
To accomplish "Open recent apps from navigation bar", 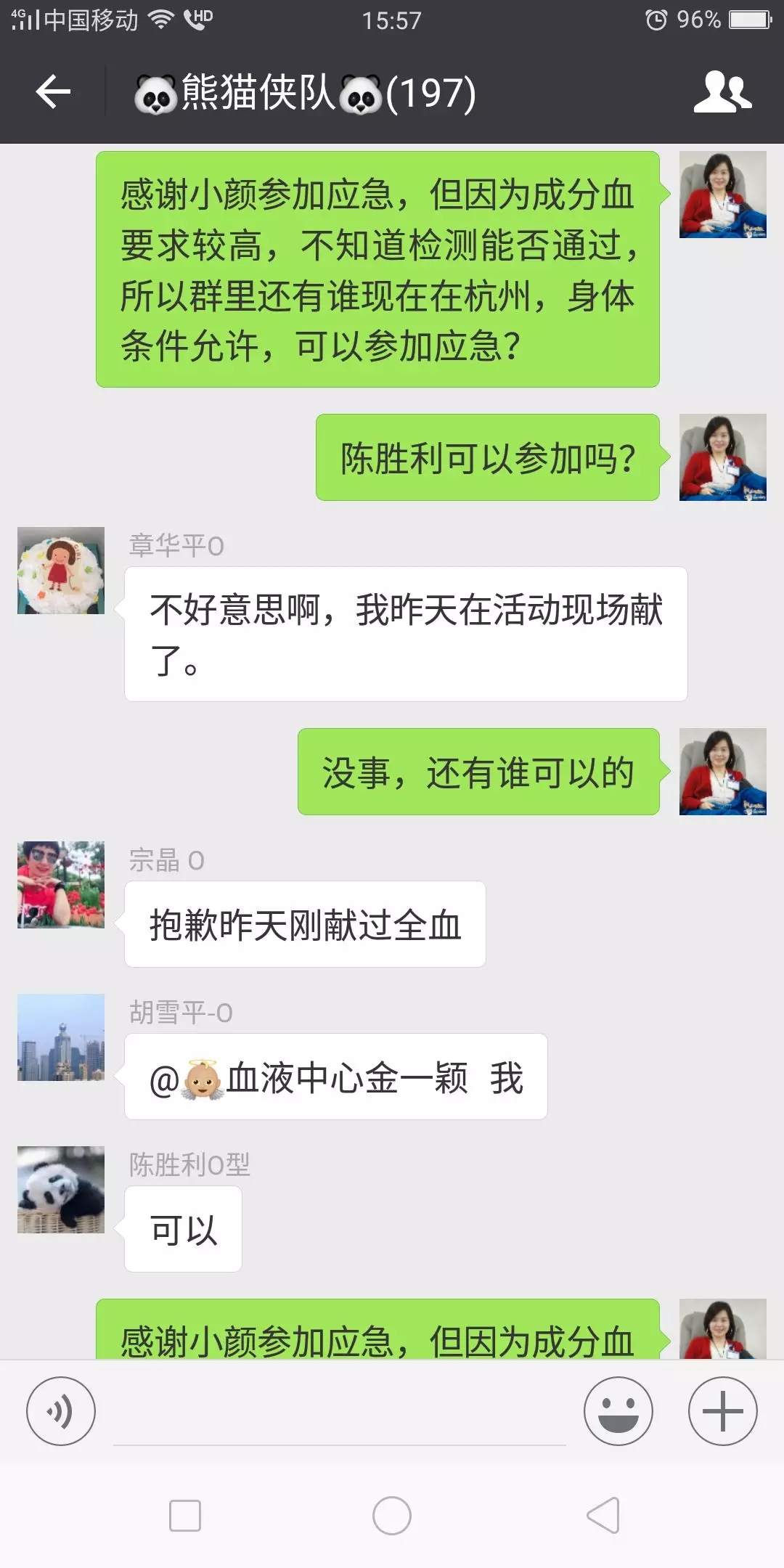I will tap(185, 1516).
